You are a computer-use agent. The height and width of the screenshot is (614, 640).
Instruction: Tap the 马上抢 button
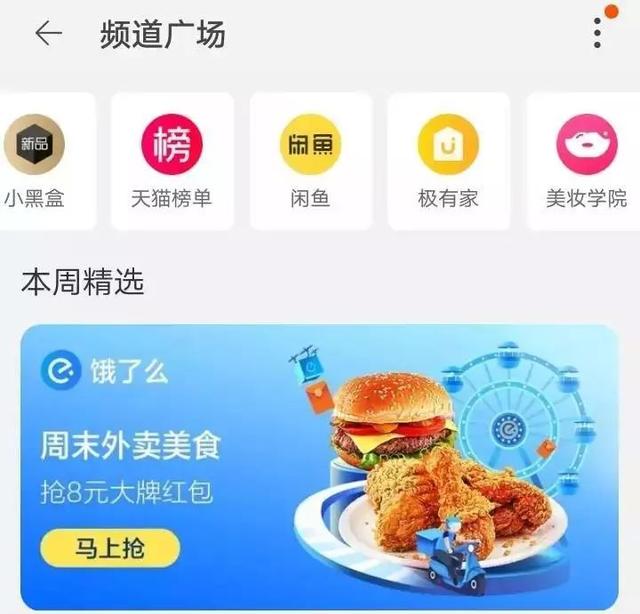click(x=110, y=547)
